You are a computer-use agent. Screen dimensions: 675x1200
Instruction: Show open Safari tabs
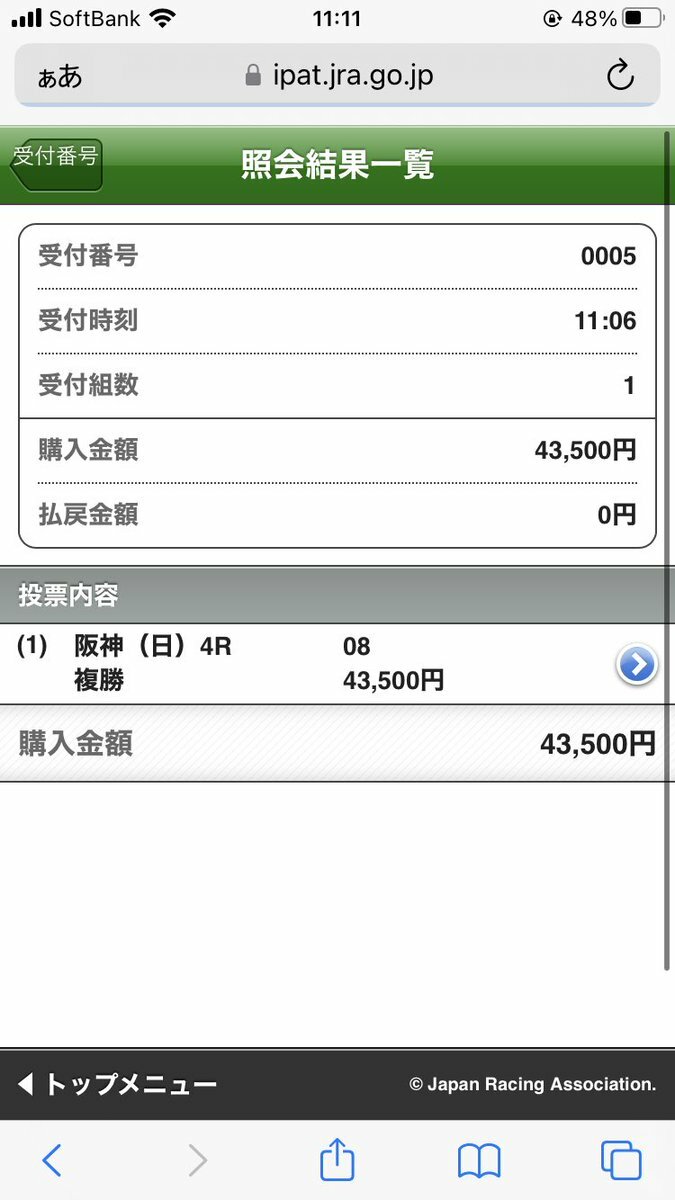click(620, 1160)
